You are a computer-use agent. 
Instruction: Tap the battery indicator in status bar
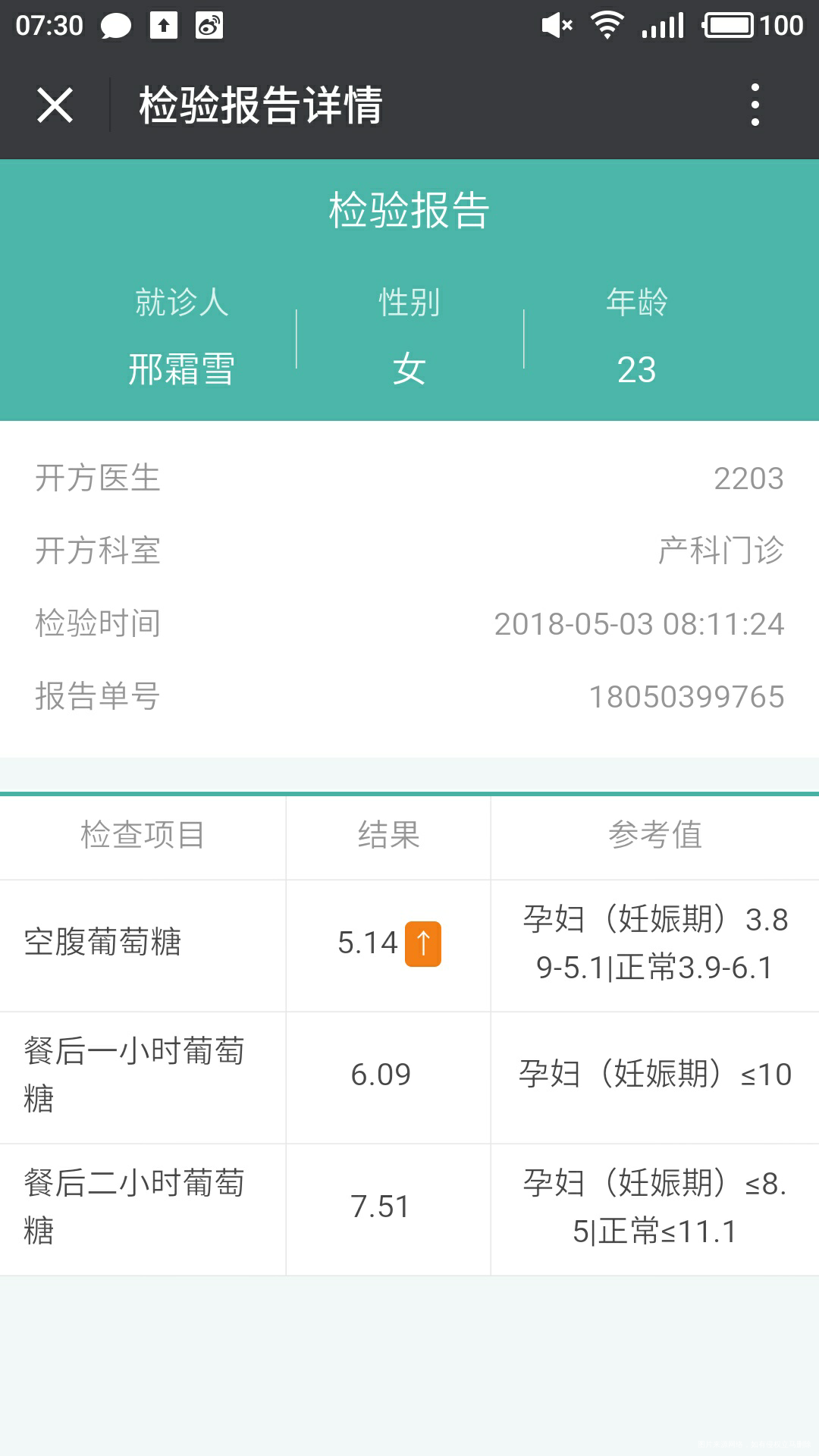click(x=730, y=25)
